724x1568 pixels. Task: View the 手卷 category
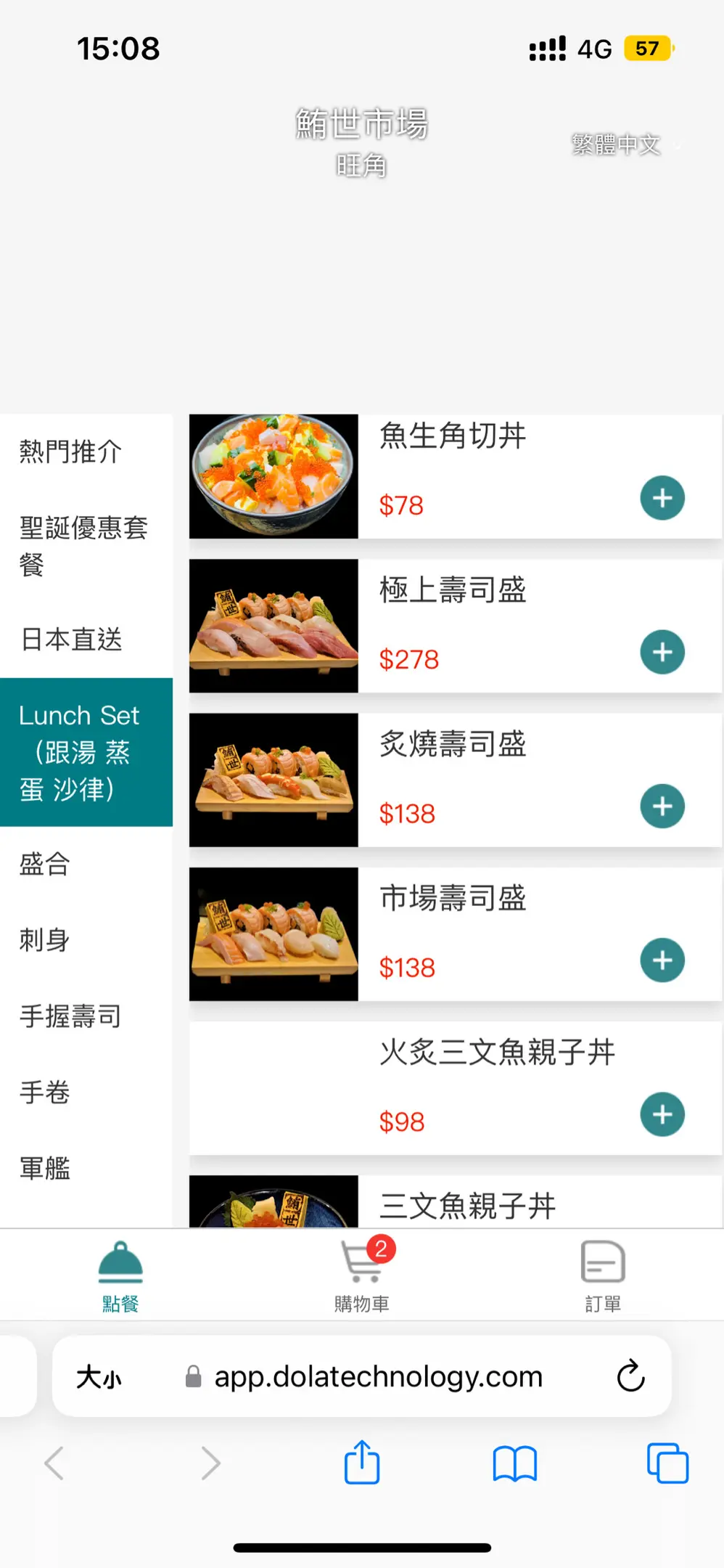[45, 1093]
